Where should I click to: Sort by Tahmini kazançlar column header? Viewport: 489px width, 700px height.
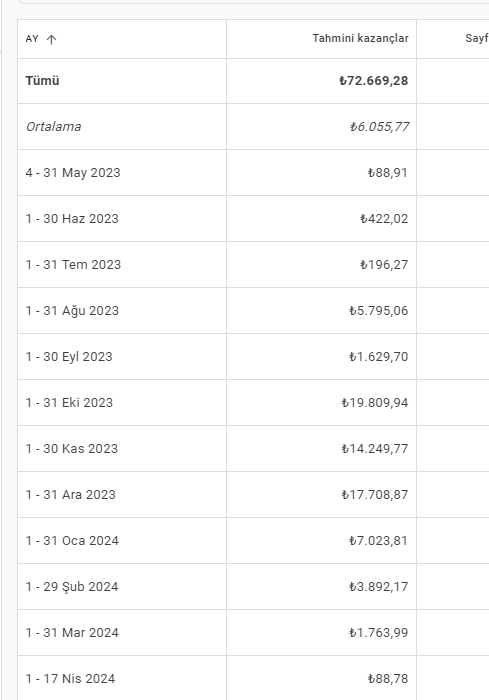pos(360,38)
